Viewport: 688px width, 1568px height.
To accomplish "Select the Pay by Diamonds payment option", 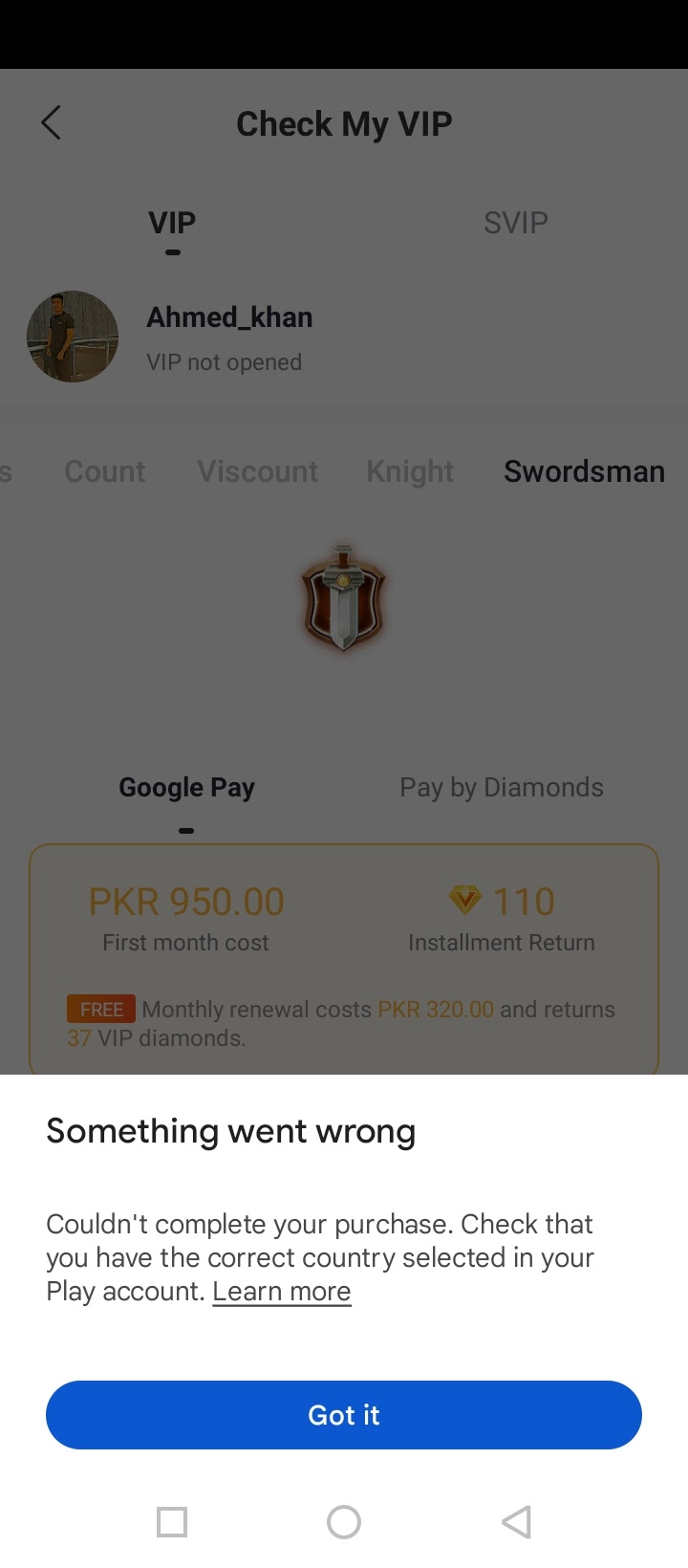I will 501,787.
